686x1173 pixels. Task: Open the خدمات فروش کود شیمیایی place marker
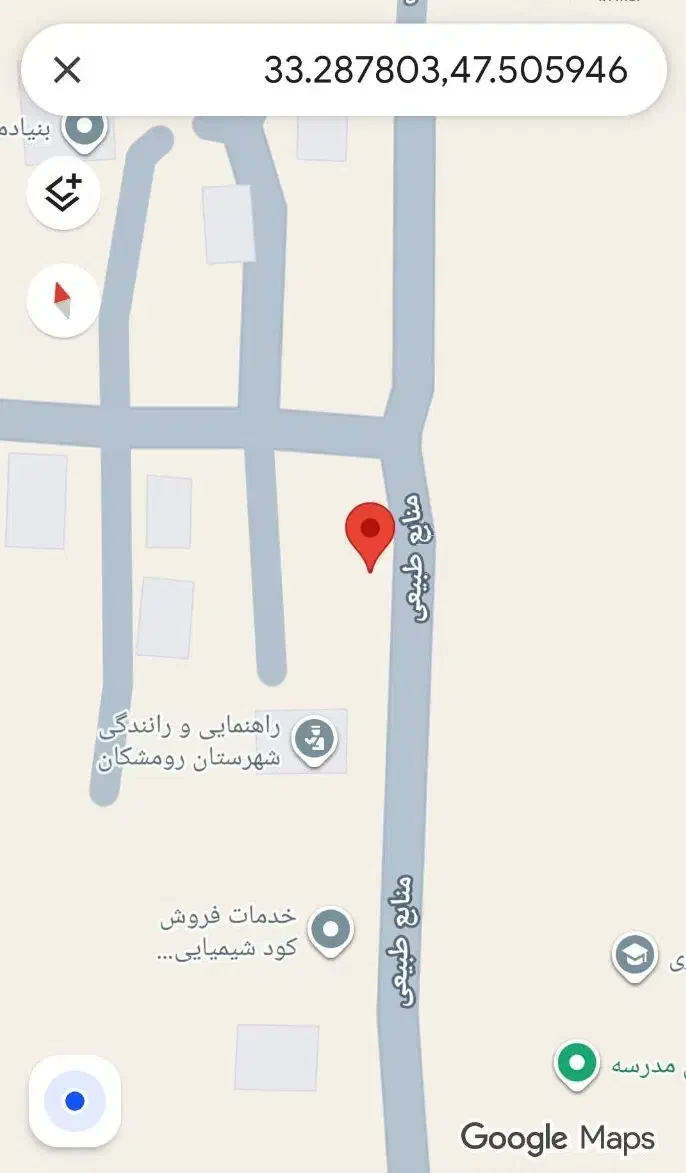[330, 929]
